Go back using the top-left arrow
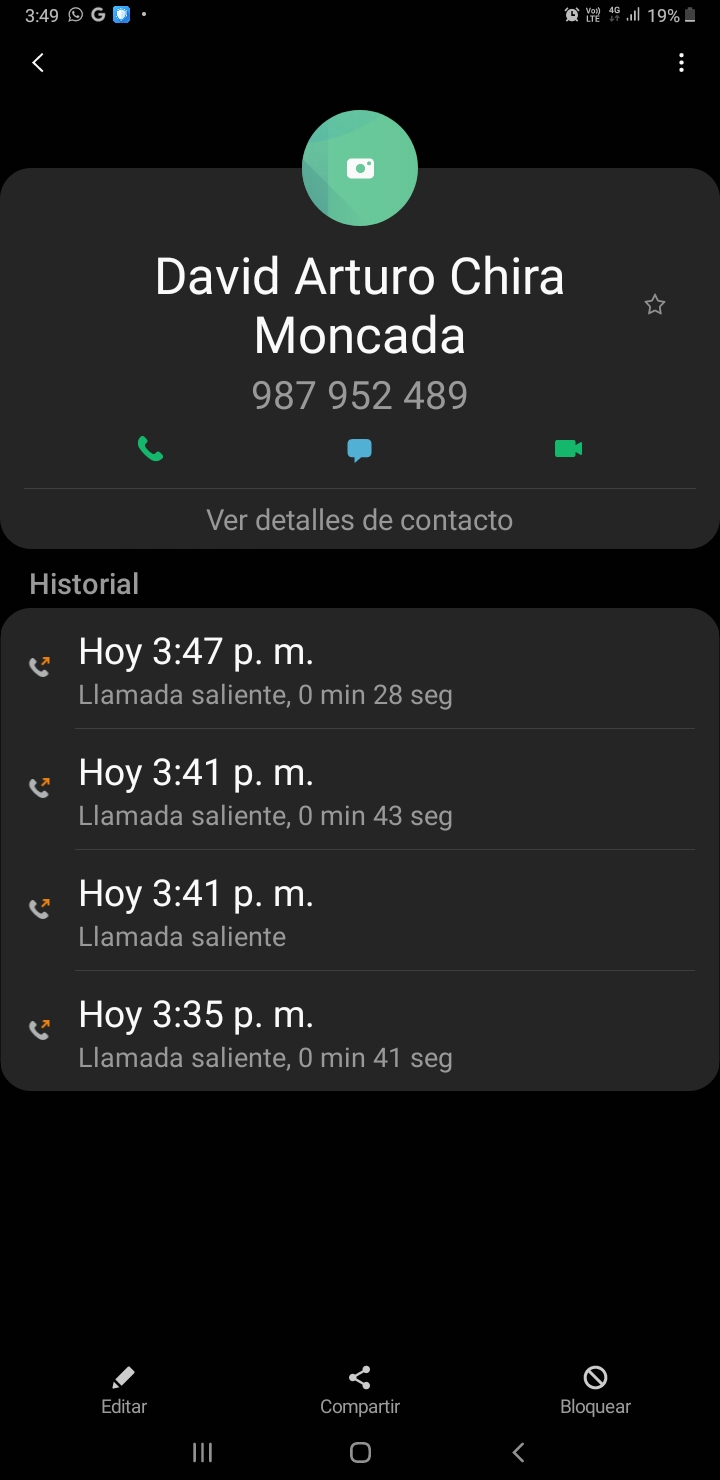 38,63
